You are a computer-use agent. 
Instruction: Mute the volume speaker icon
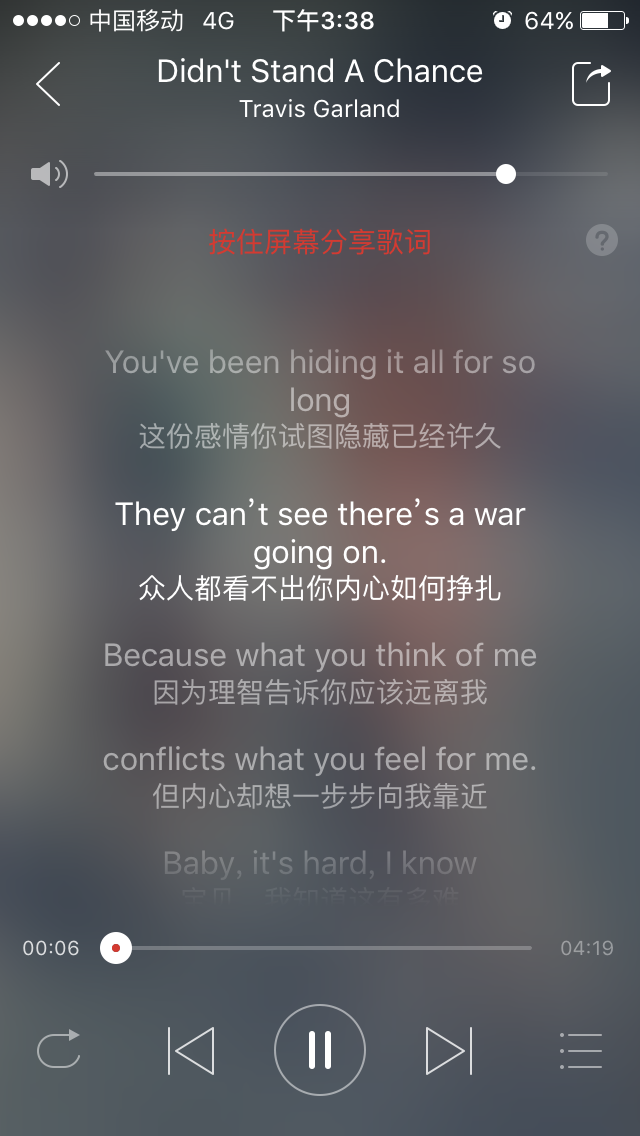click(x=48, y=175)
